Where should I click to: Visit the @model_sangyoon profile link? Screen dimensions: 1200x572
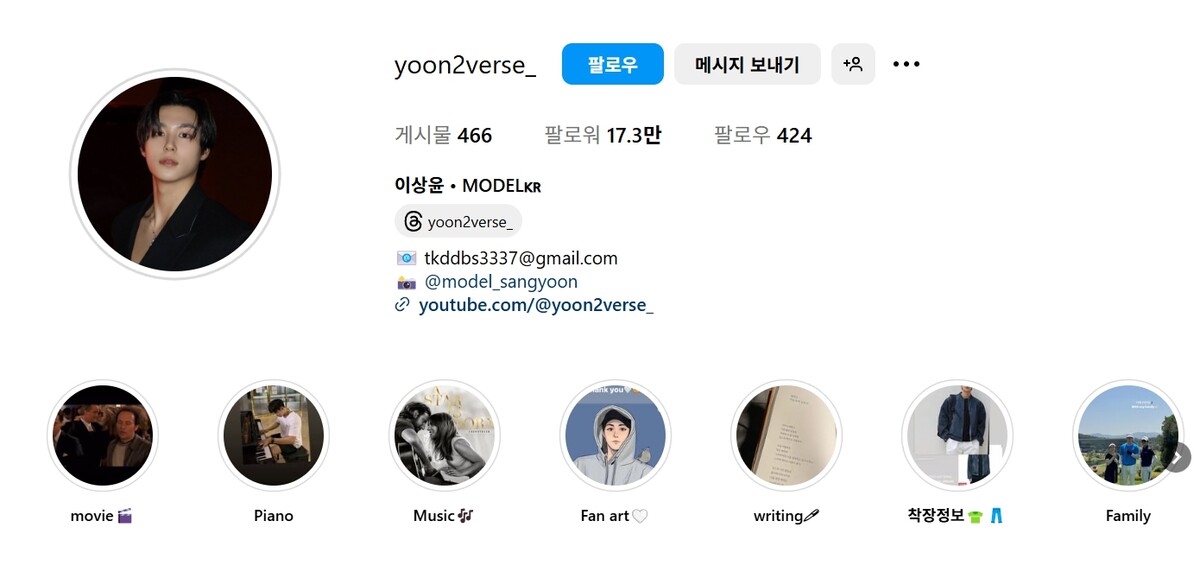point(501,282)
